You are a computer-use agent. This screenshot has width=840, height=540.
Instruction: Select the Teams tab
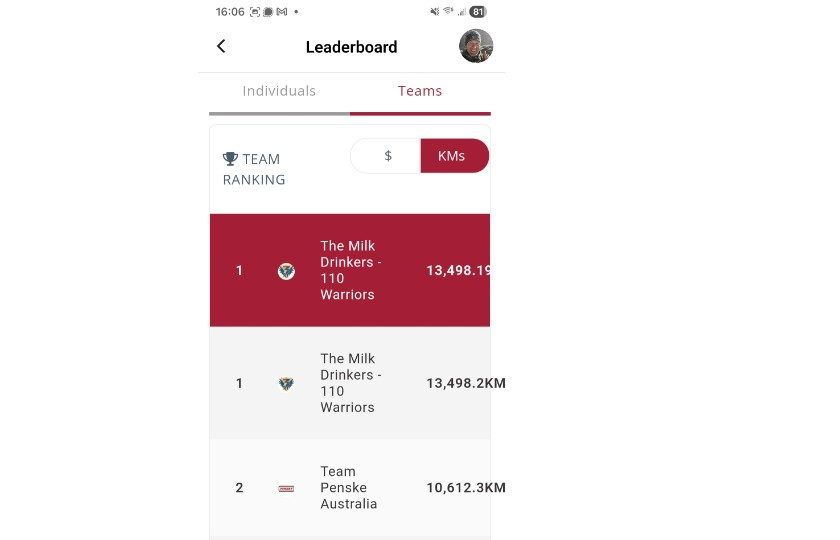point(420,91)
